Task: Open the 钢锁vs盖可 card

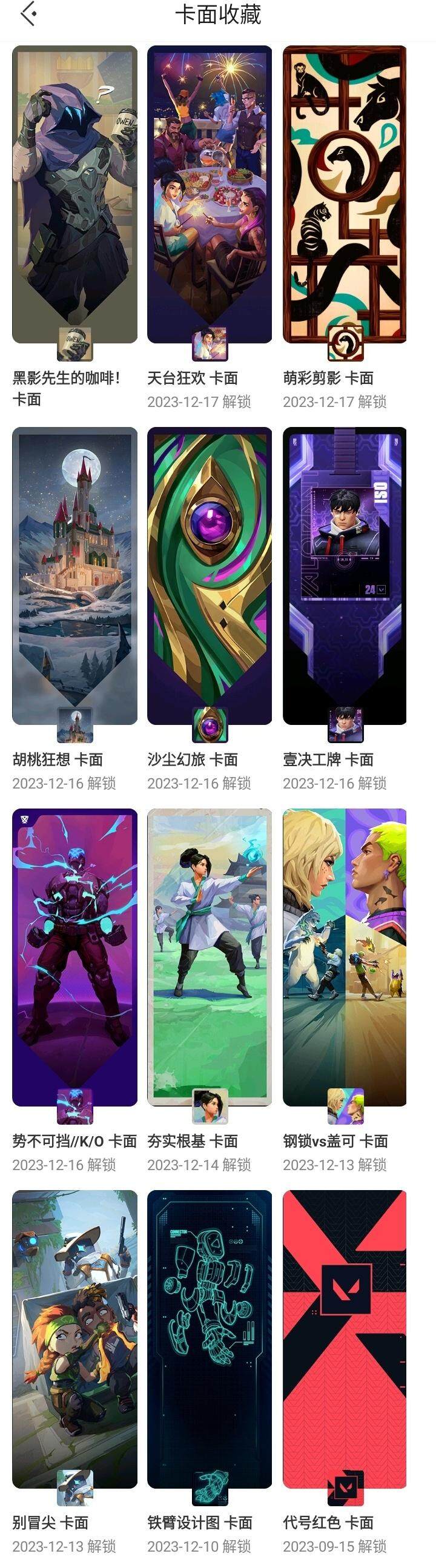Action: click(345, 957)
